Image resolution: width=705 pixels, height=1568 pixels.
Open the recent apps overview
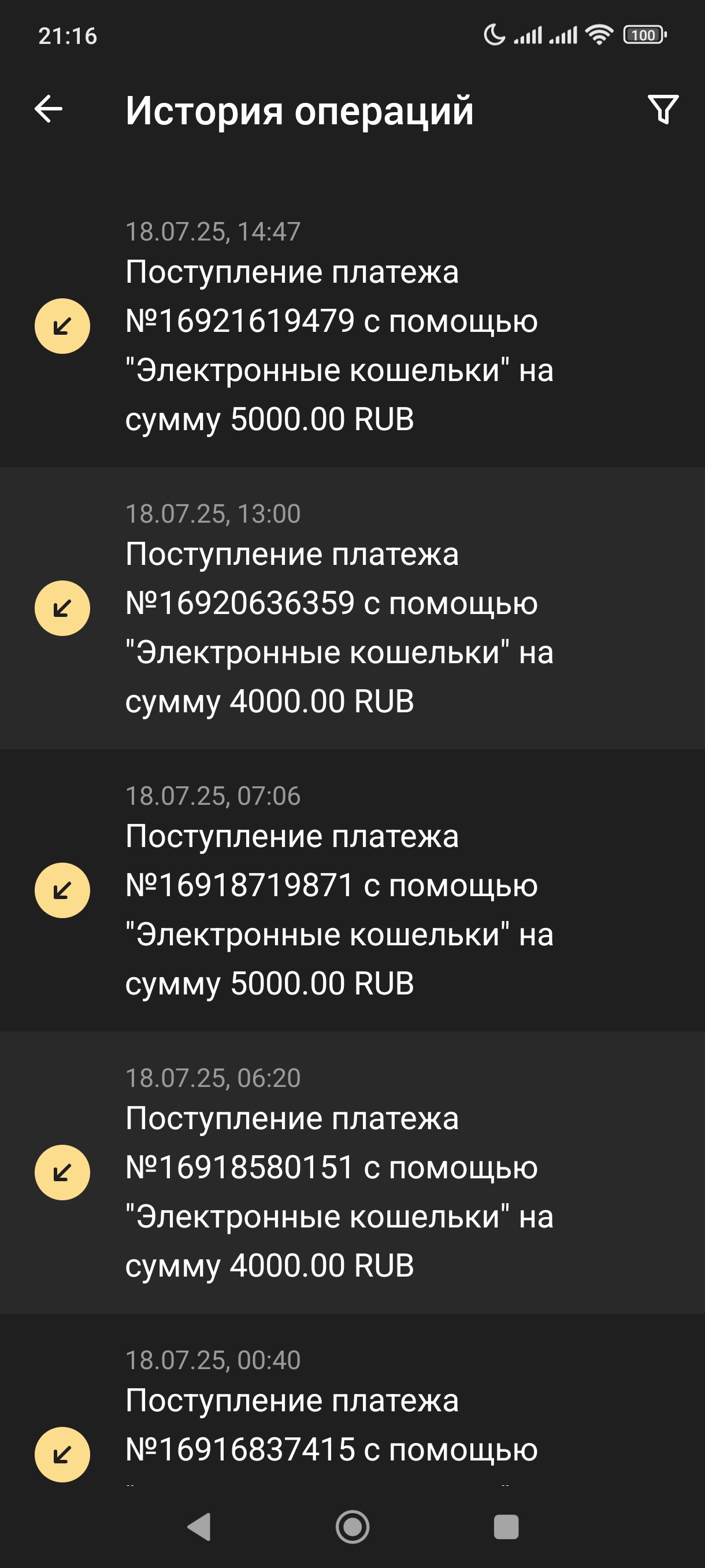pos(506,1526)
